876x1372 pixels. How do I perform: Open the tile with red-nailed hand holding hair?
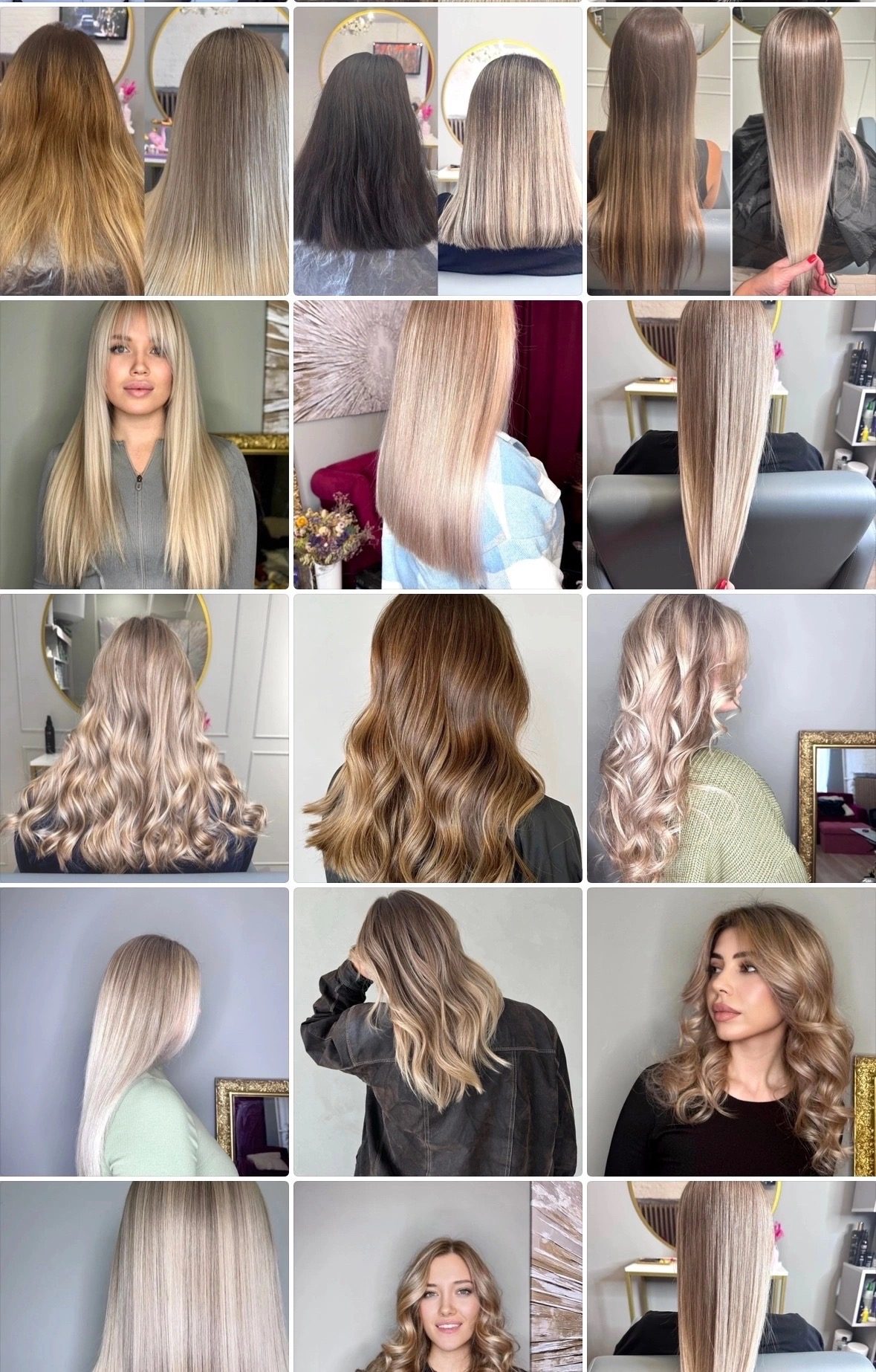click(731, 151)
